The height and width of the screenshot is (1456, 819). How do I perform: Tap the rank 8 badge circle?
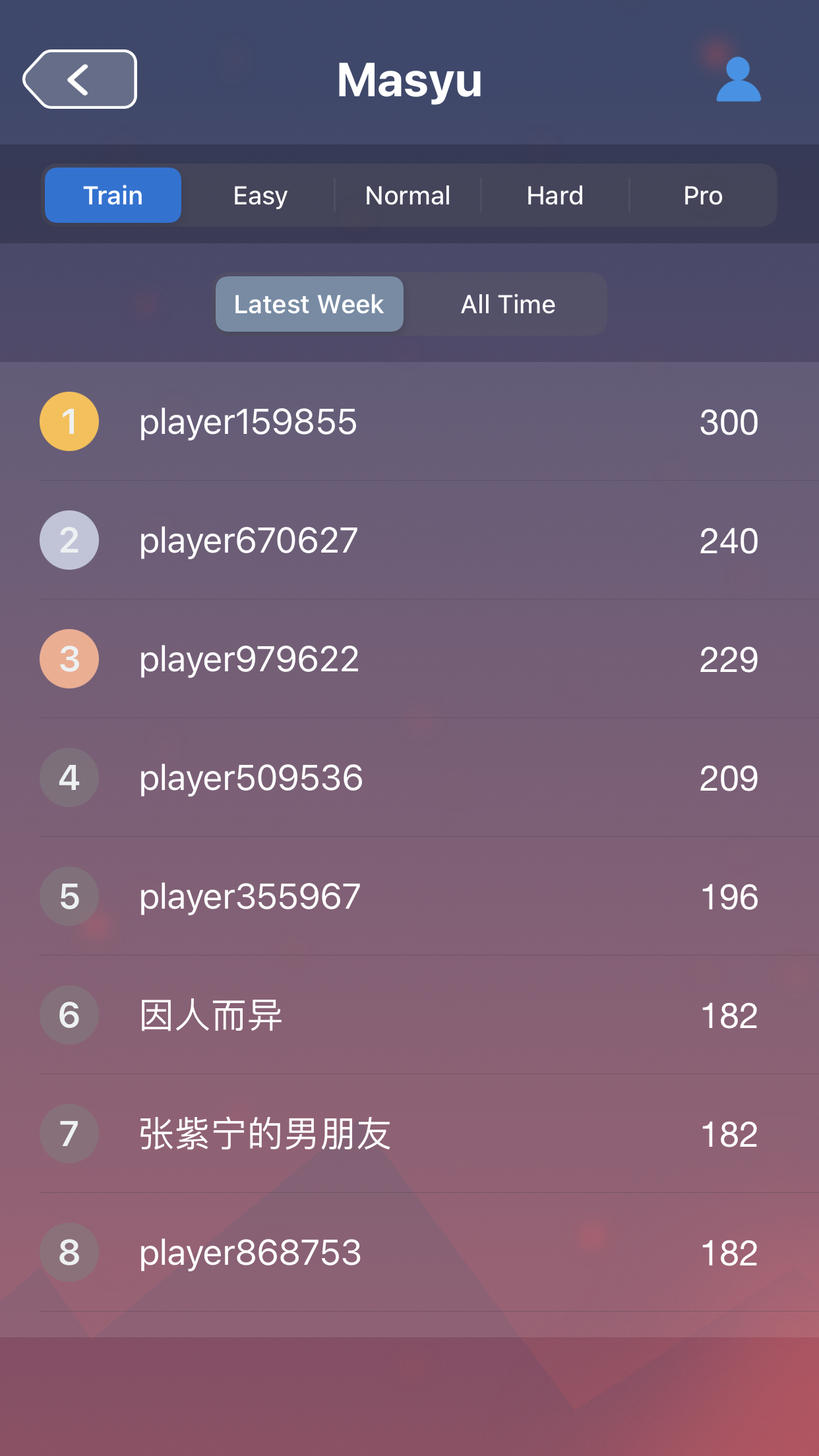[69, 1252]
